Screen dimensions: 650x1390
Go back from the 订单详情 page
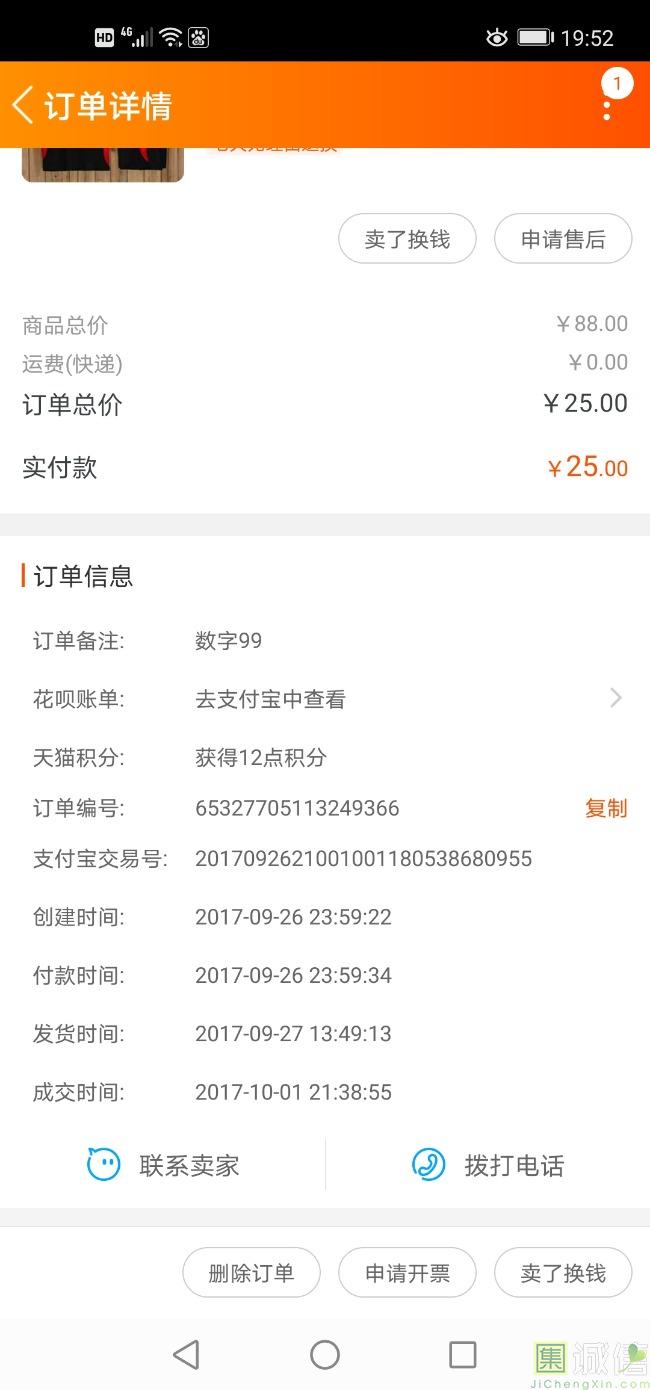tap(24, 105)
